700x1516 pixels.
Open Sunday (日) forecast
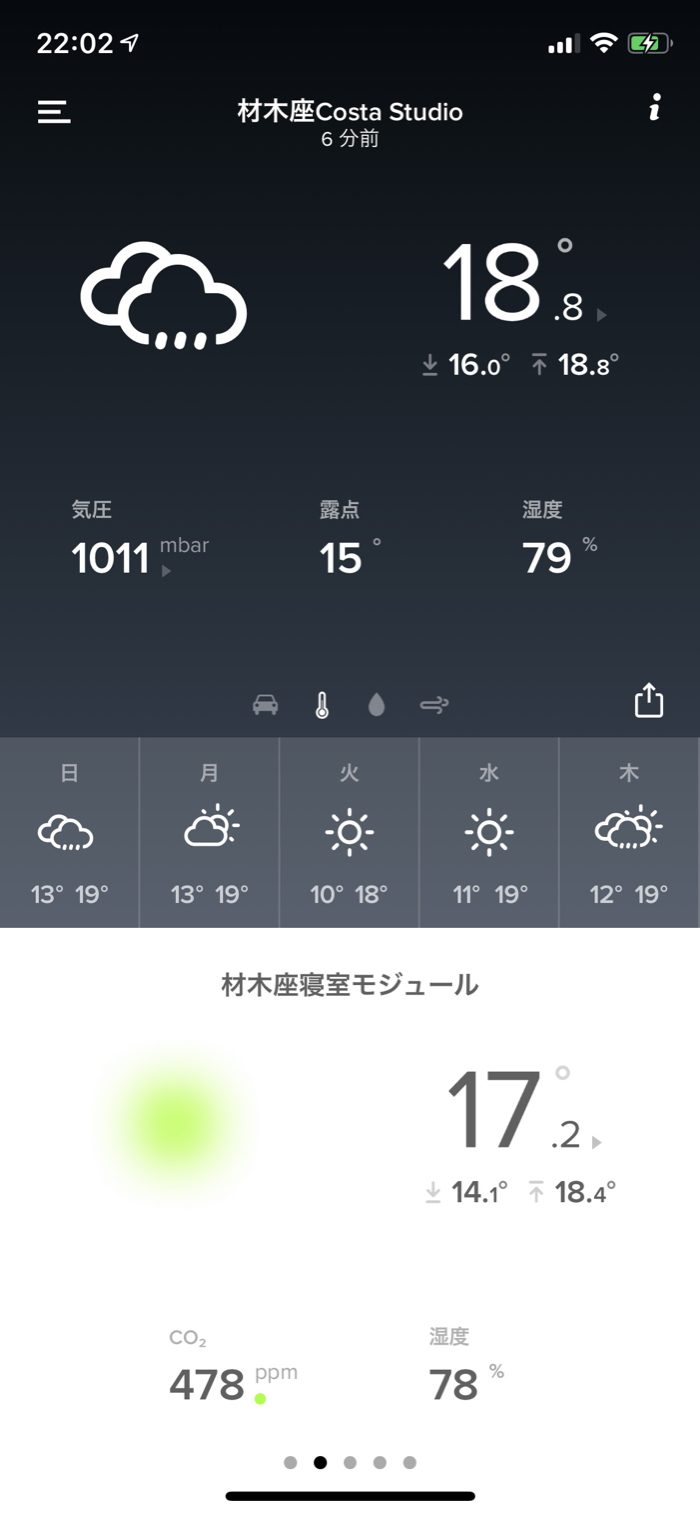(x=69, y=832)
